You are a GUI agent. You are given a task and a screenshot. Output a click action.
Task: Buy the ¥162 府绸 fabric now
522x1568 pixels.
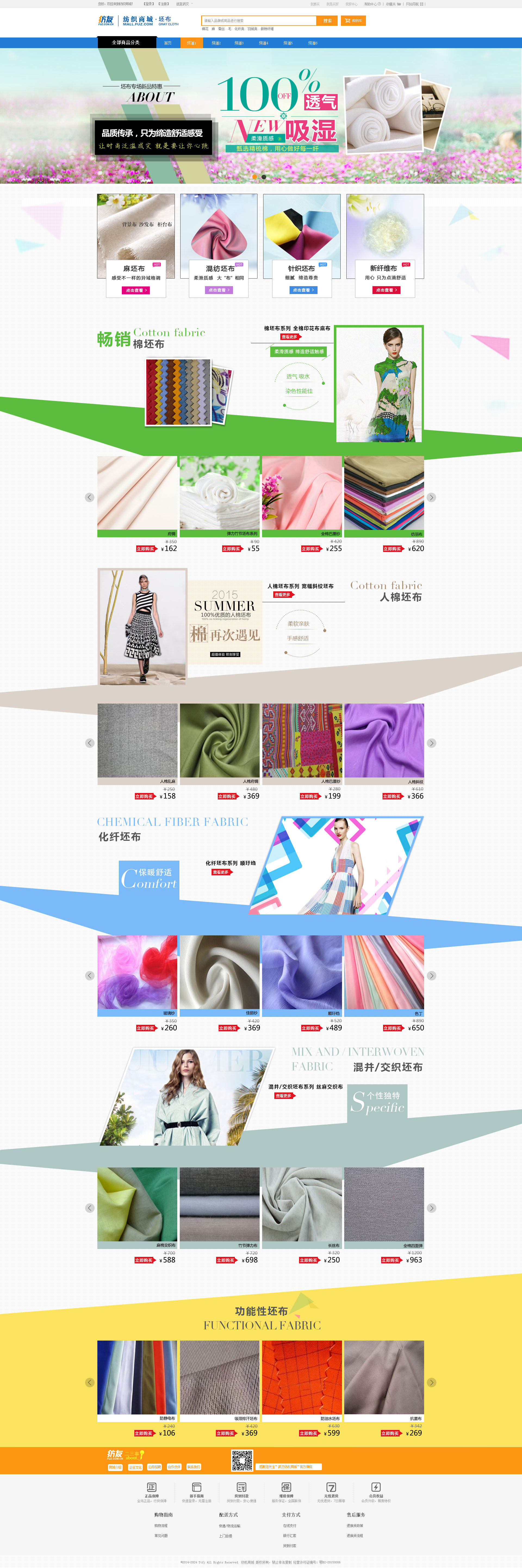tap(146, 549)
